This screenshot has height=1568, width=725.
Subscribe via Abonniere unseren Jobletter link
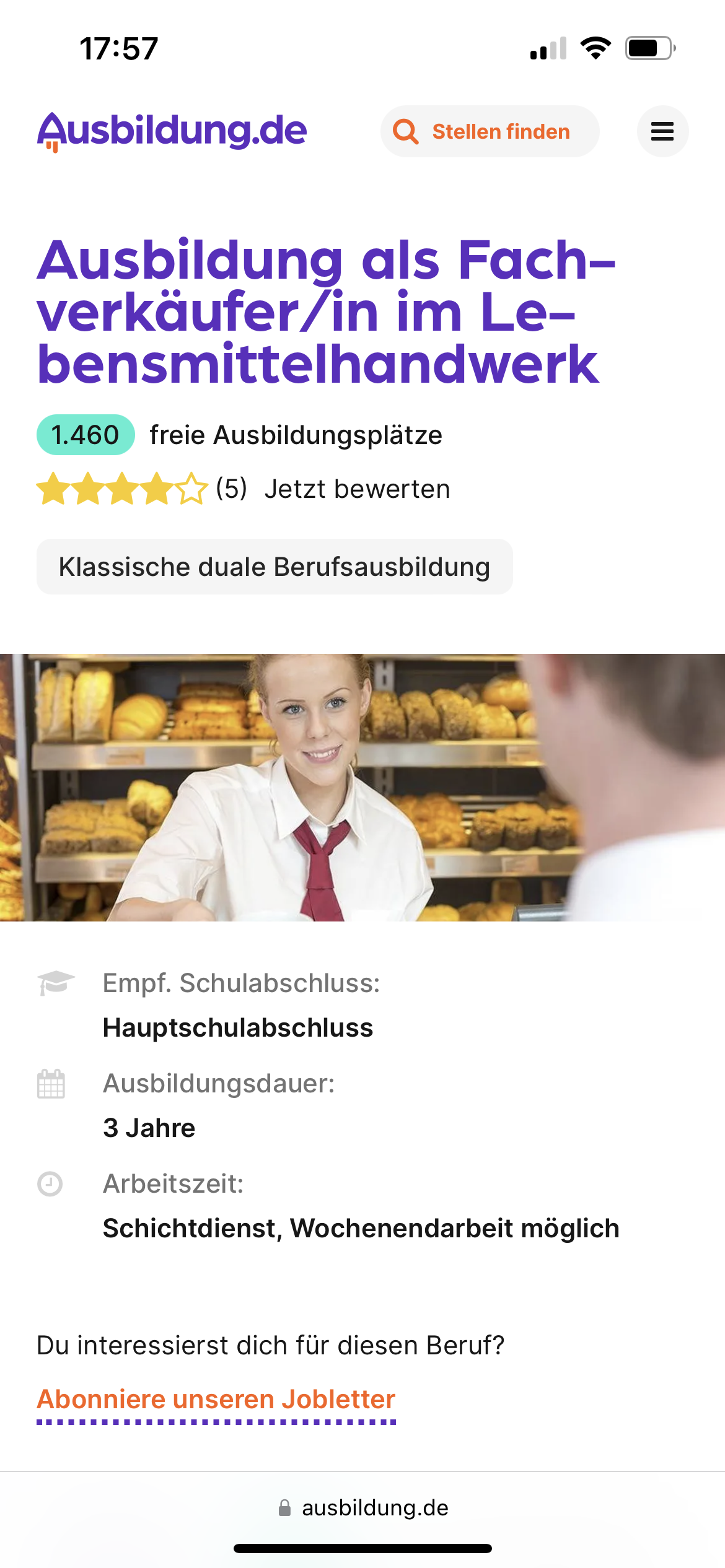pos(216,1400)
